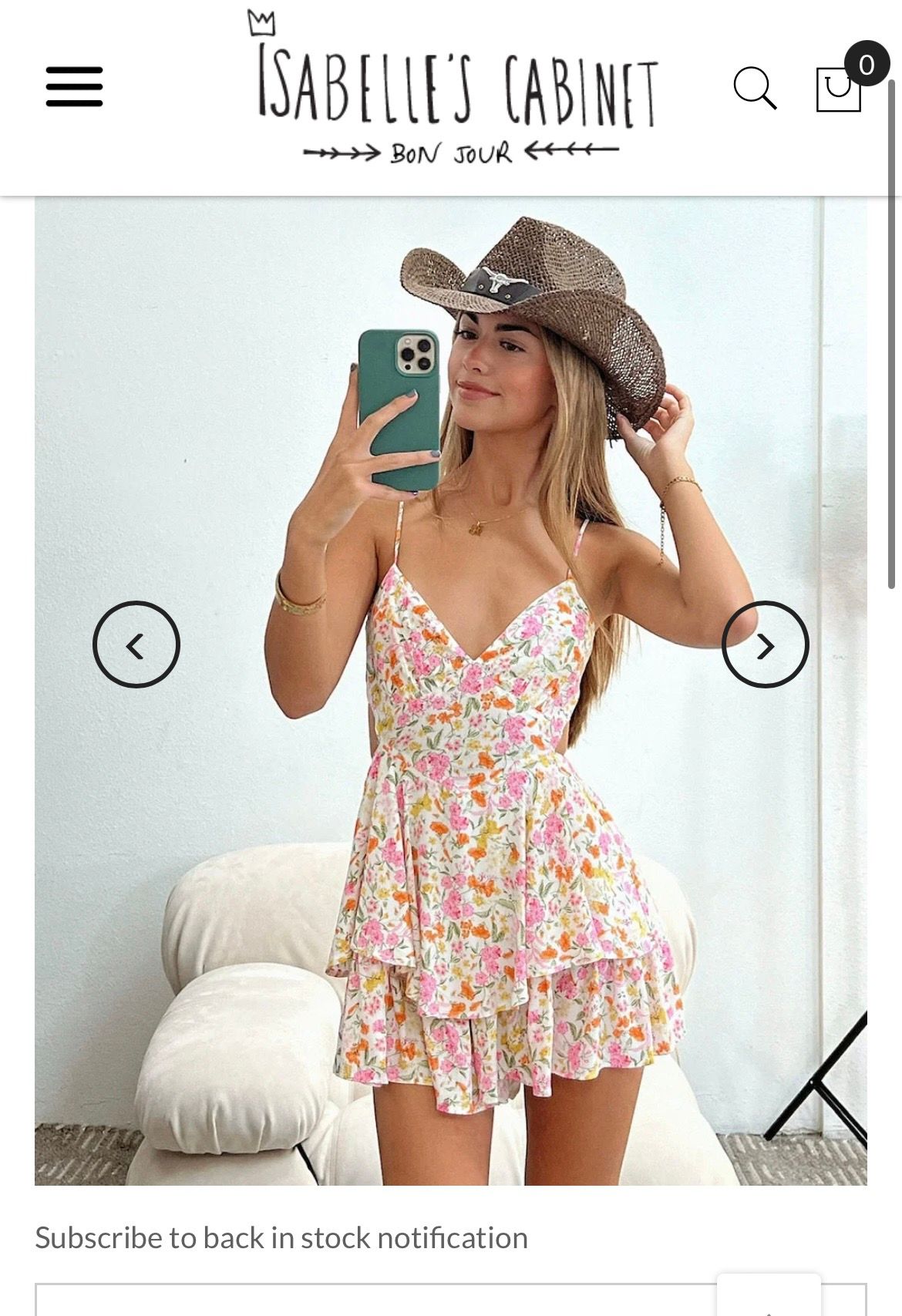The height and width of the screenshot is (1316, 902).
Task: Open the hamburger navigation menu
Action: pyautogui.click(x=74, y=86)
